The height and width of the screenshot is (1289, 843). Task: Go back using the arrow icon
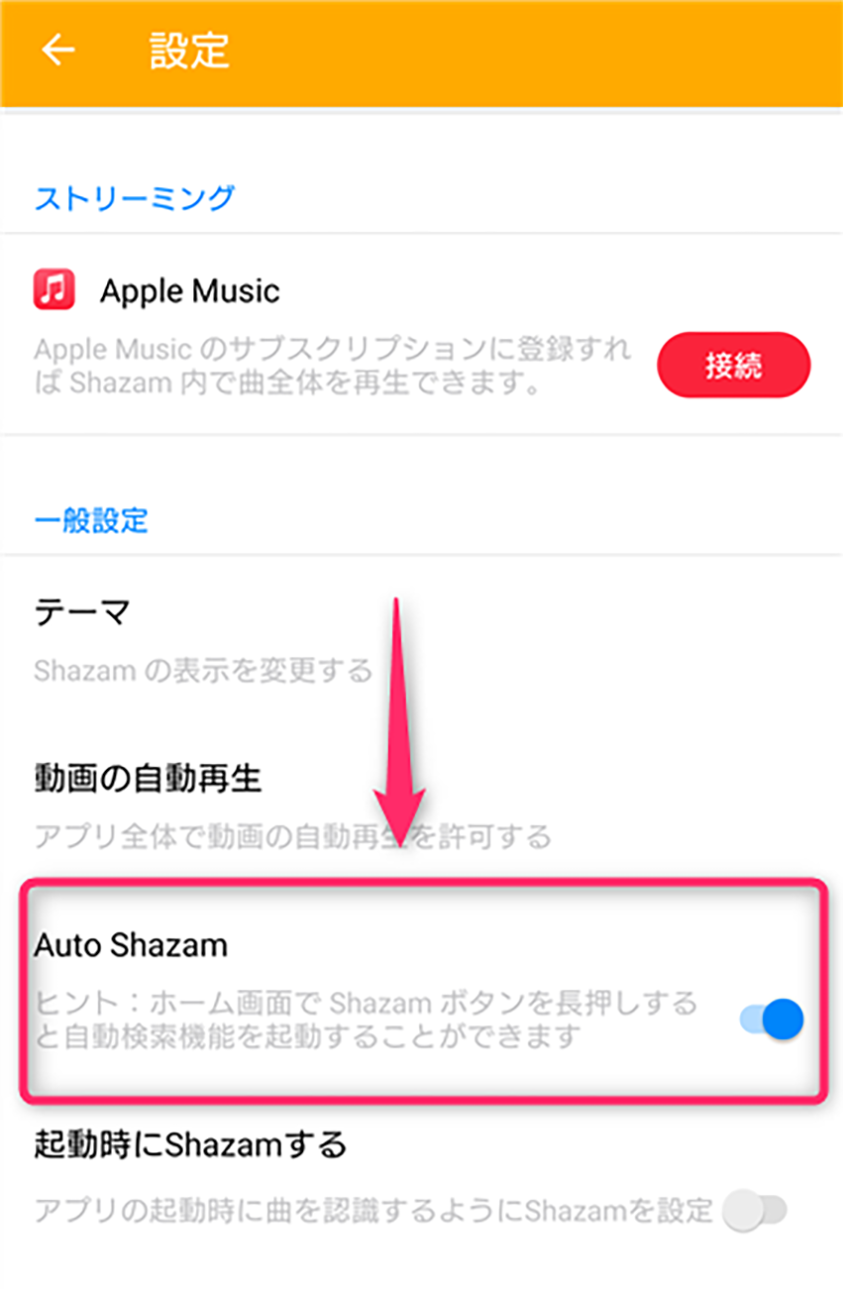(58, 50)
